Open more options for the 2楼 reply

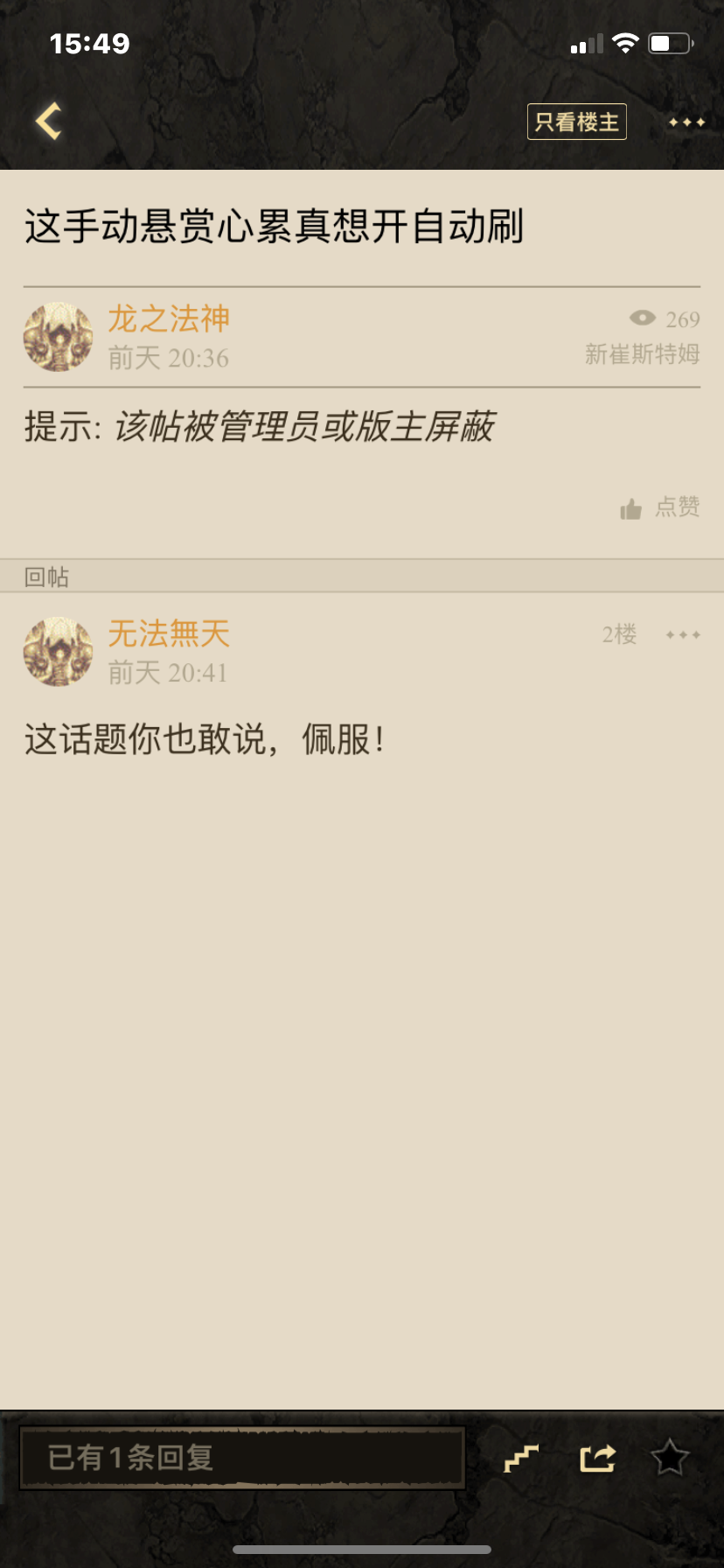tap(683, 634)
